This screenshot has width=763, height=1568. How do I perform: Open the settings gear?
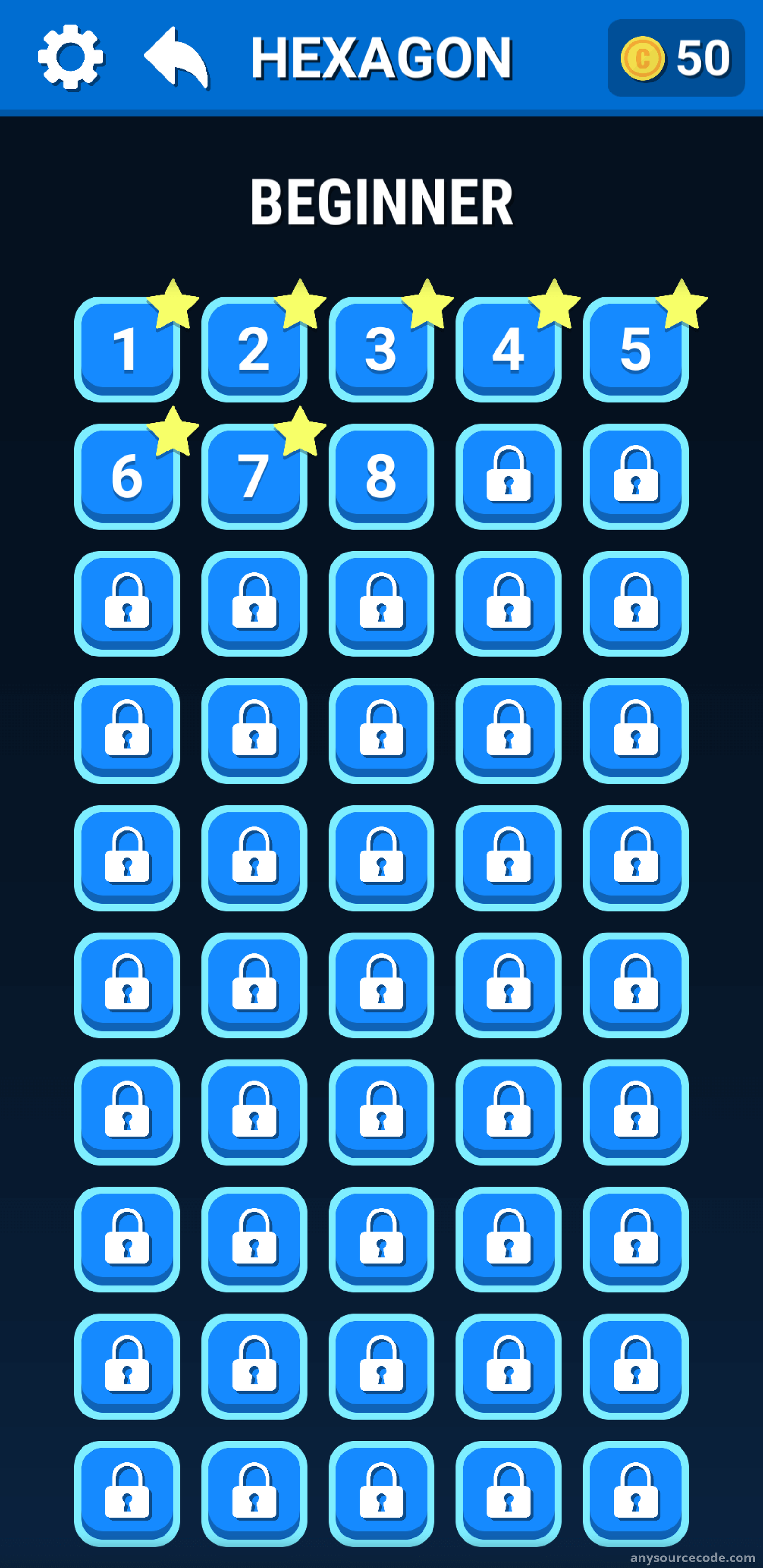click(x=71, y=58)
